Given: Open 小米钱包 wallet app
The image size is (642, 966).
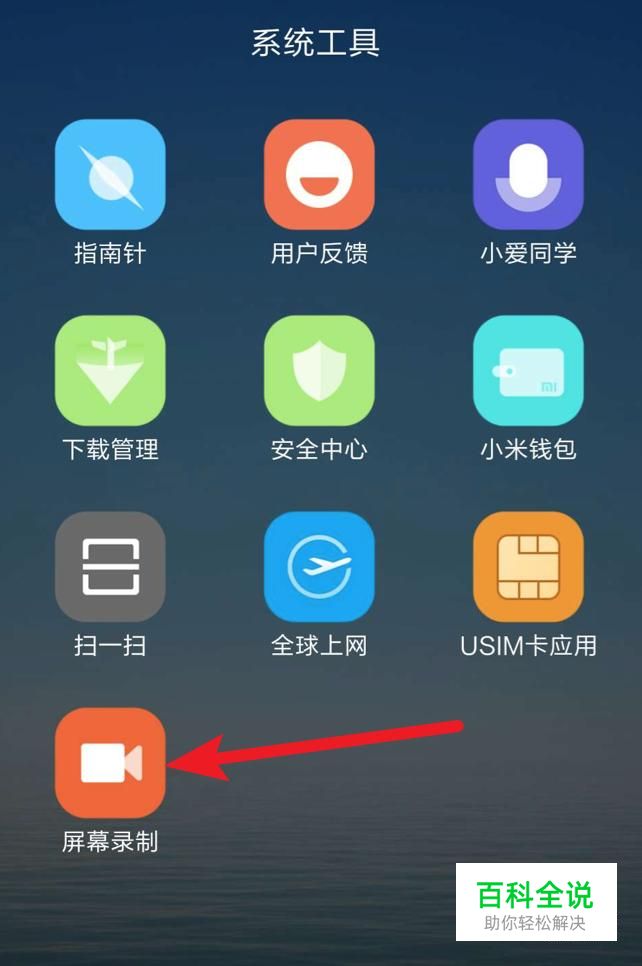Looking at the screenshot, I should 528,371.
